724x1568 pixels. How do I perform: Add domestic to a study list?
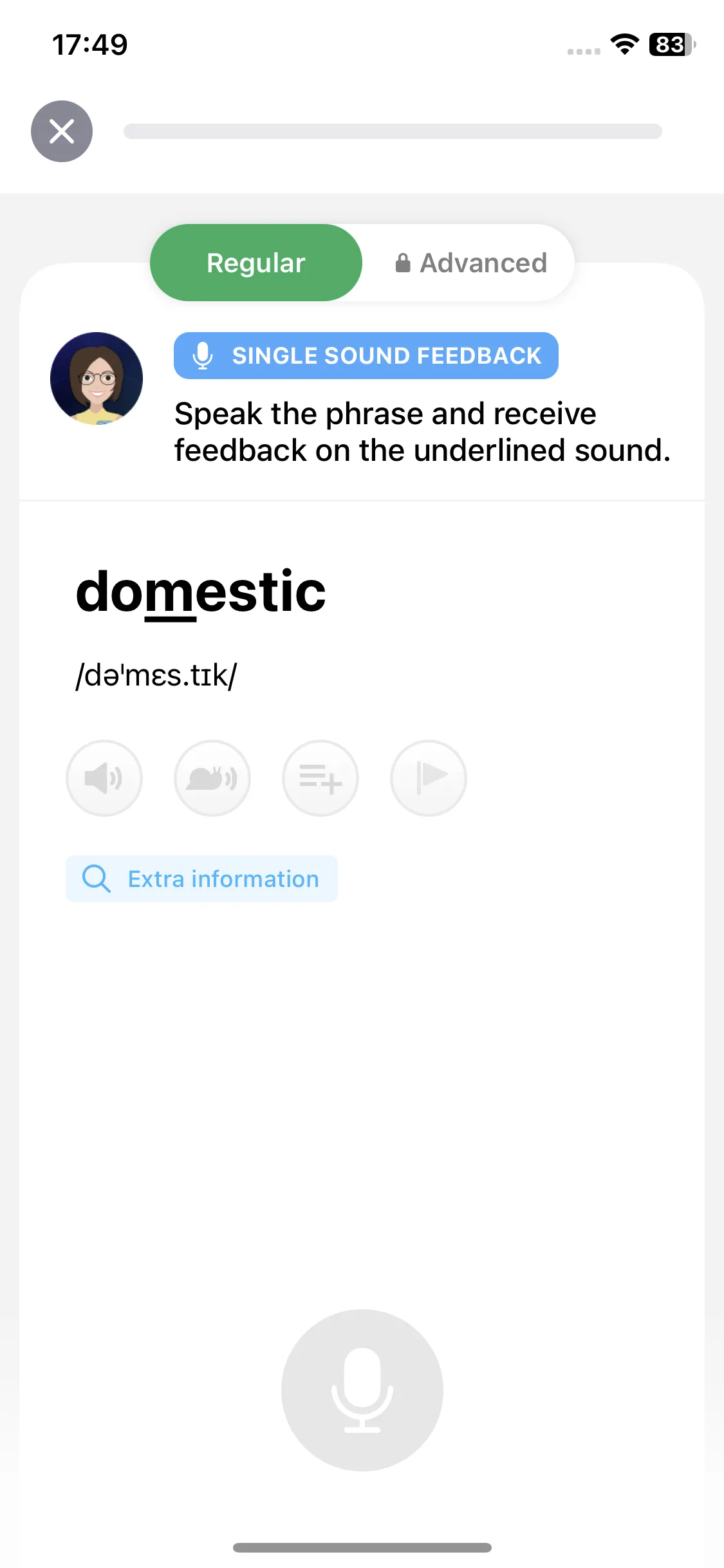[x=320, y=778]
